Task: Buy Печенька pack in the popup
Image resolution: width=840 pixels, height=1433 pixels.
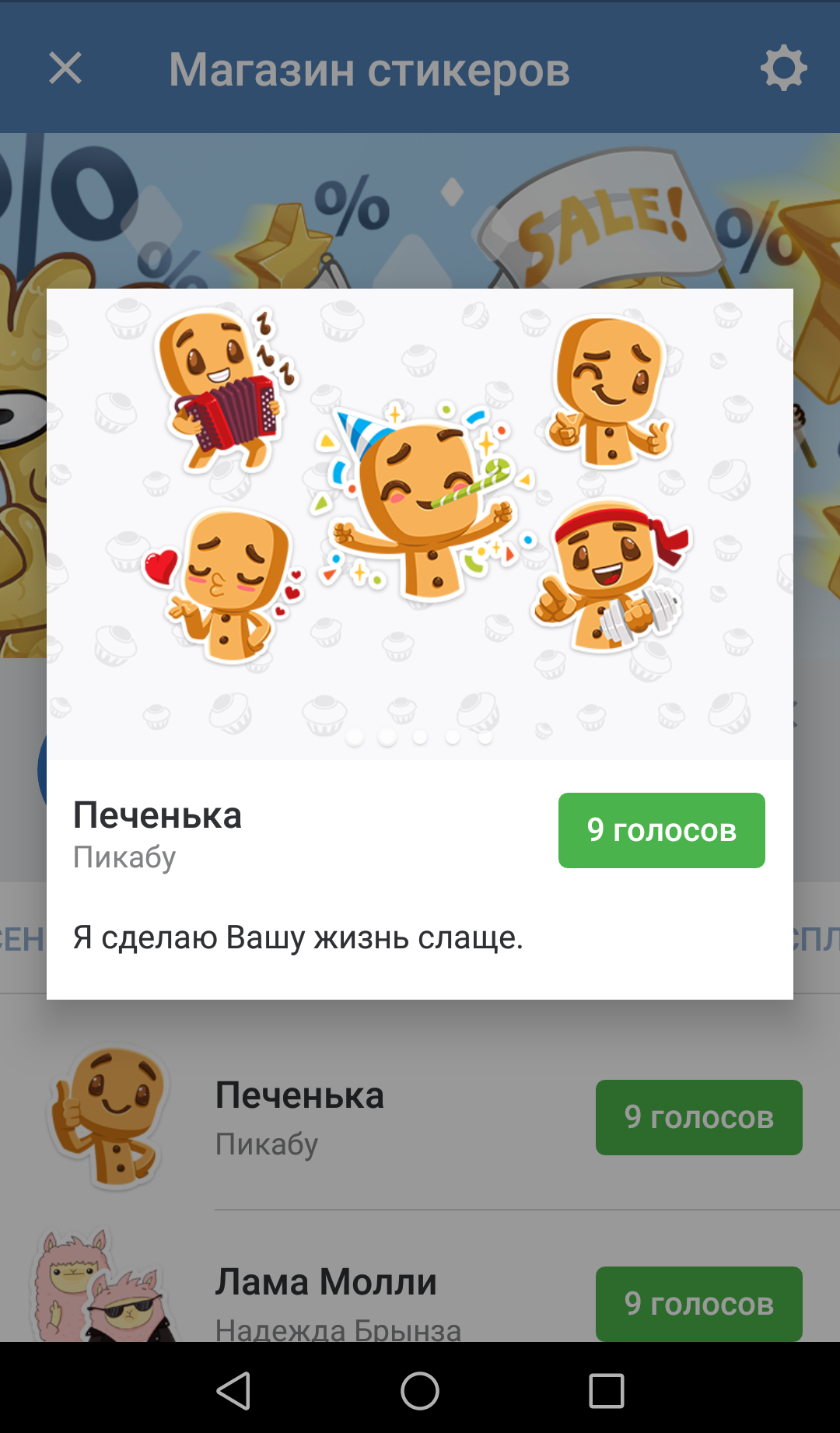Action: (x=661, y=830)
